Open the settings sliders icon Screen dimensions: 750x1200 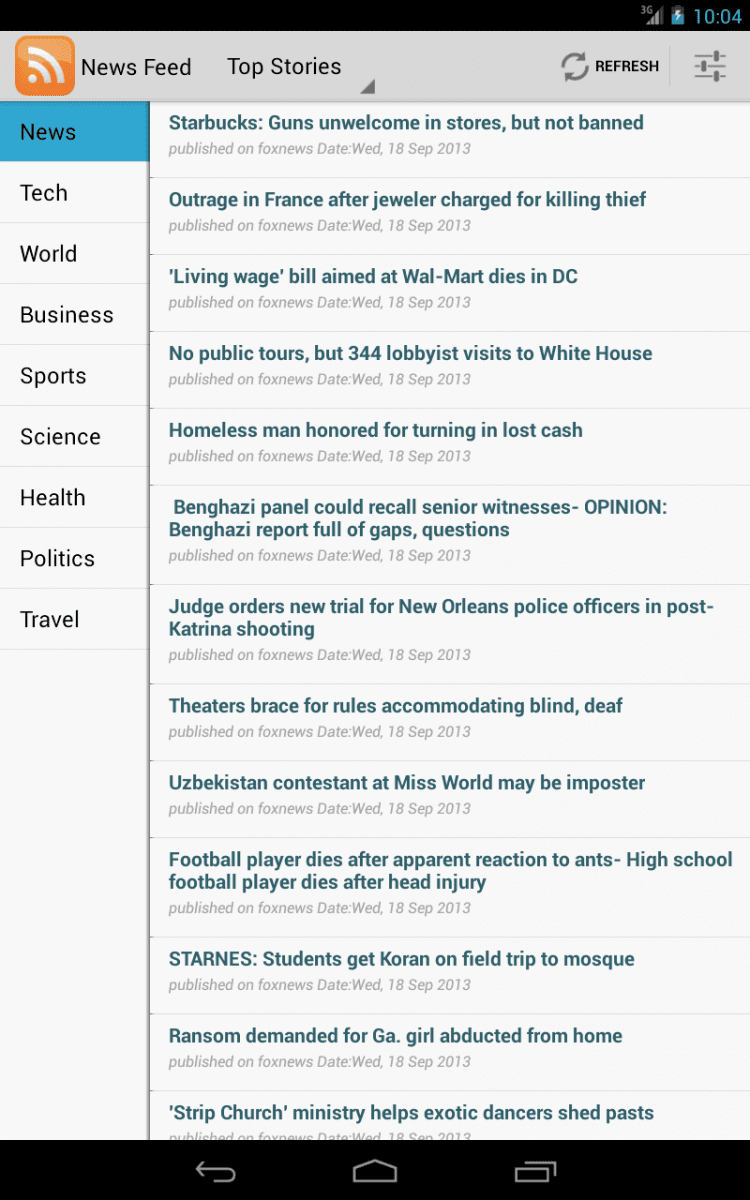[x=710, y=67]
